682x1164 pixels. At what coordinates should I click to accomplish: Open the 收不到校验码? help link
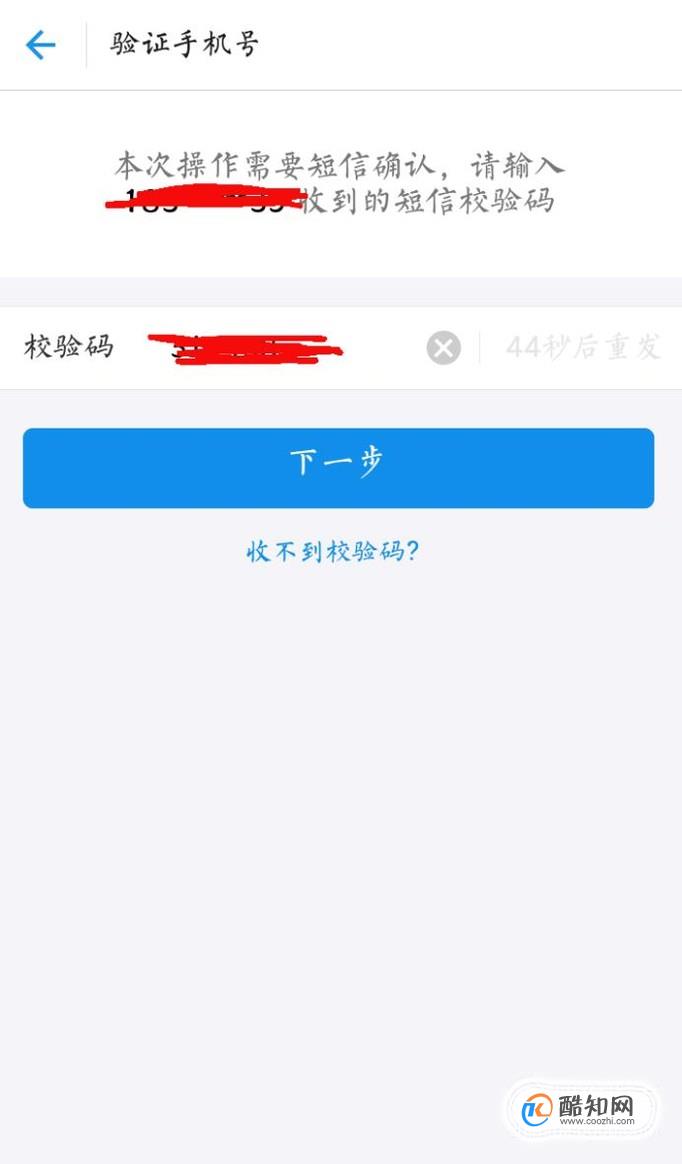tap(333, 552)
